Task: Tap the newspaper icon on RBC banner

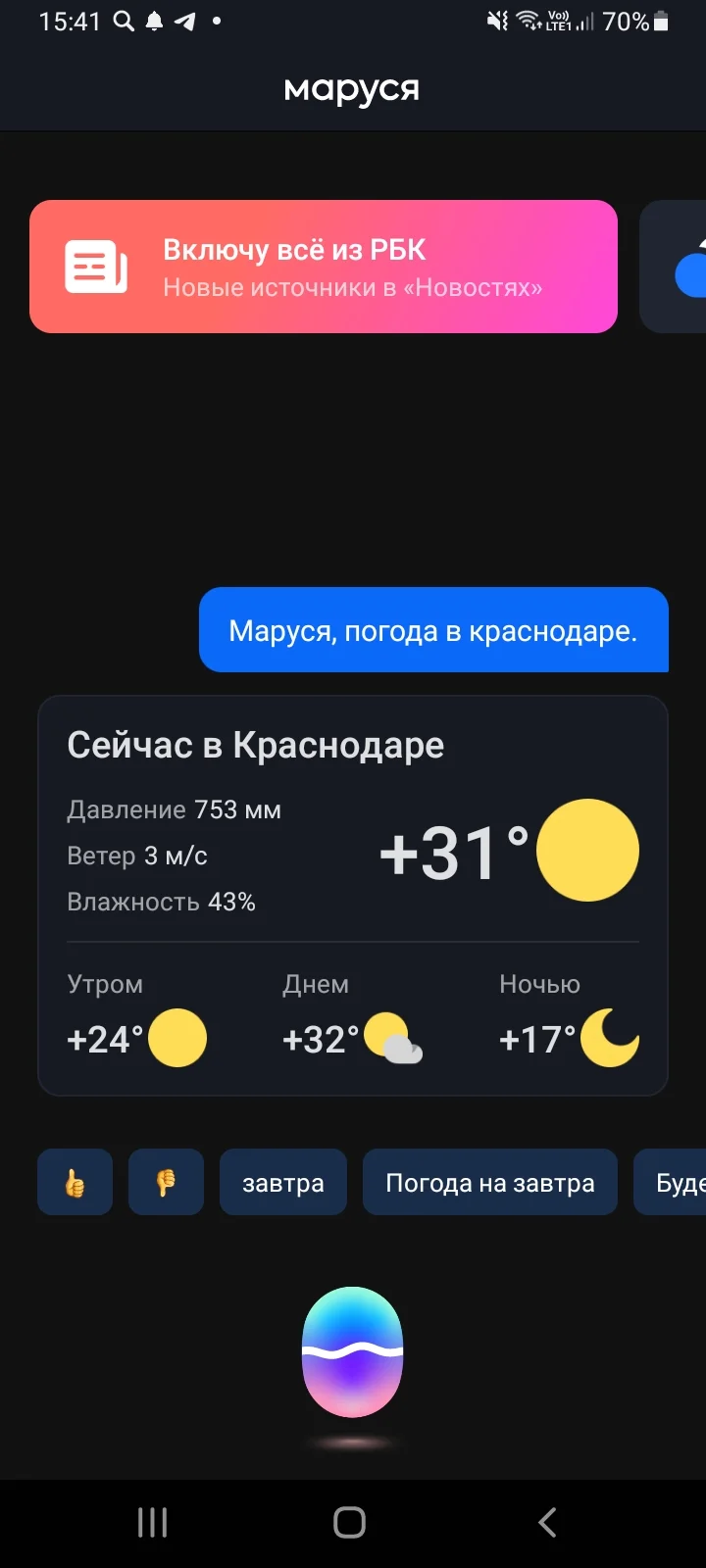Action: coord(94,265)
